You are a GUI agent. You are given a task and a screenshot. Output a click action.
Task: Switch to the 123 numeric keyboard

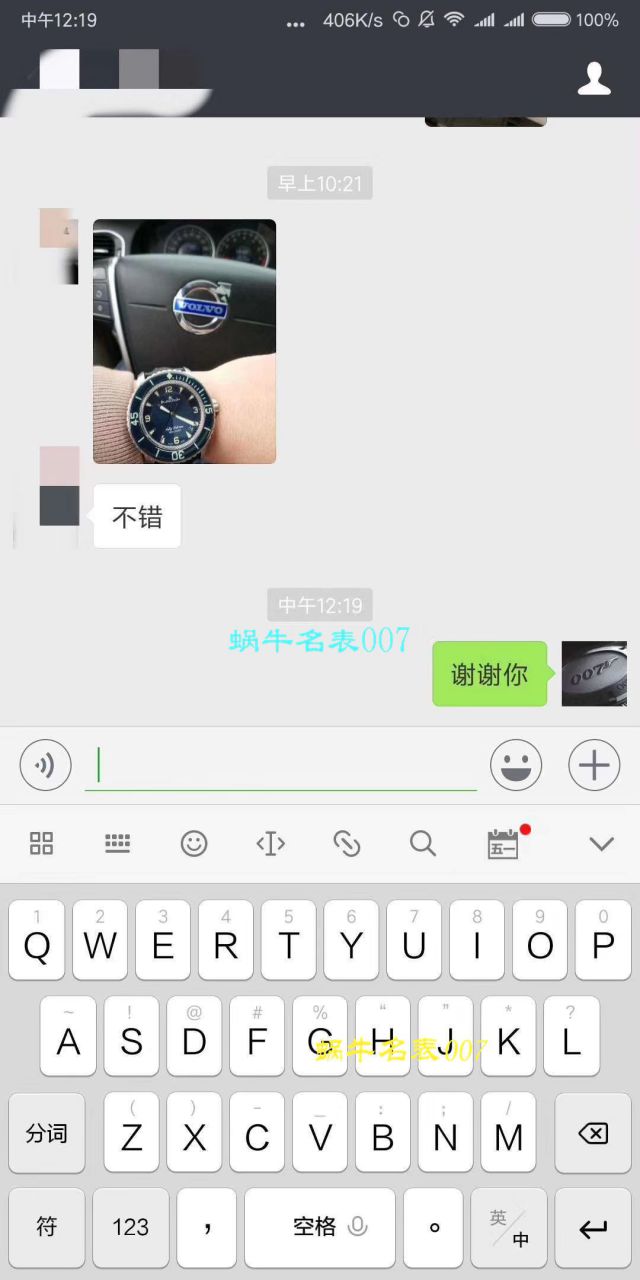(130, 1228)
